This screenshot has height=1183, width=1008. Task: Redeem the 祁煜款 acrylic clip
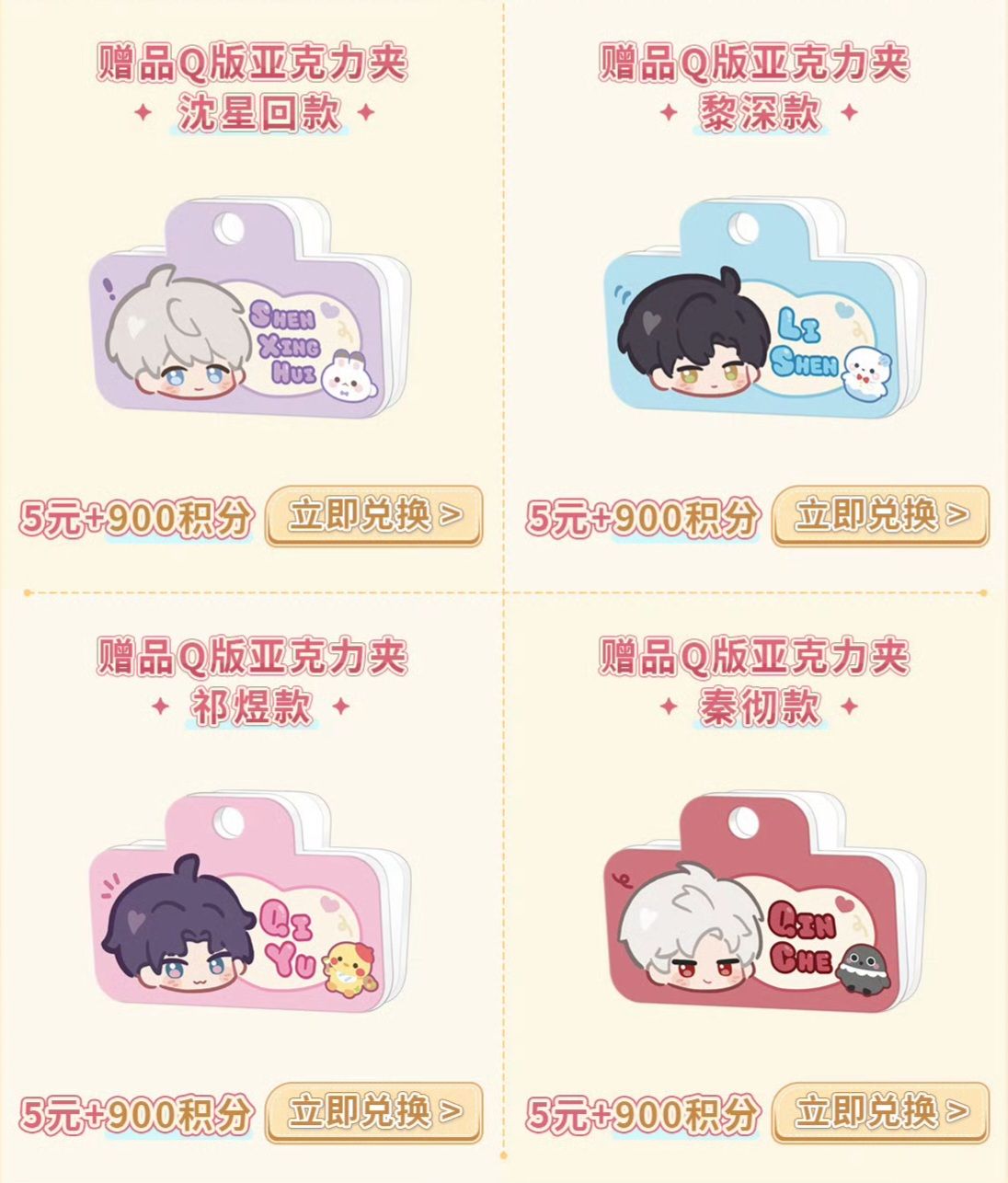(373, 1112)
